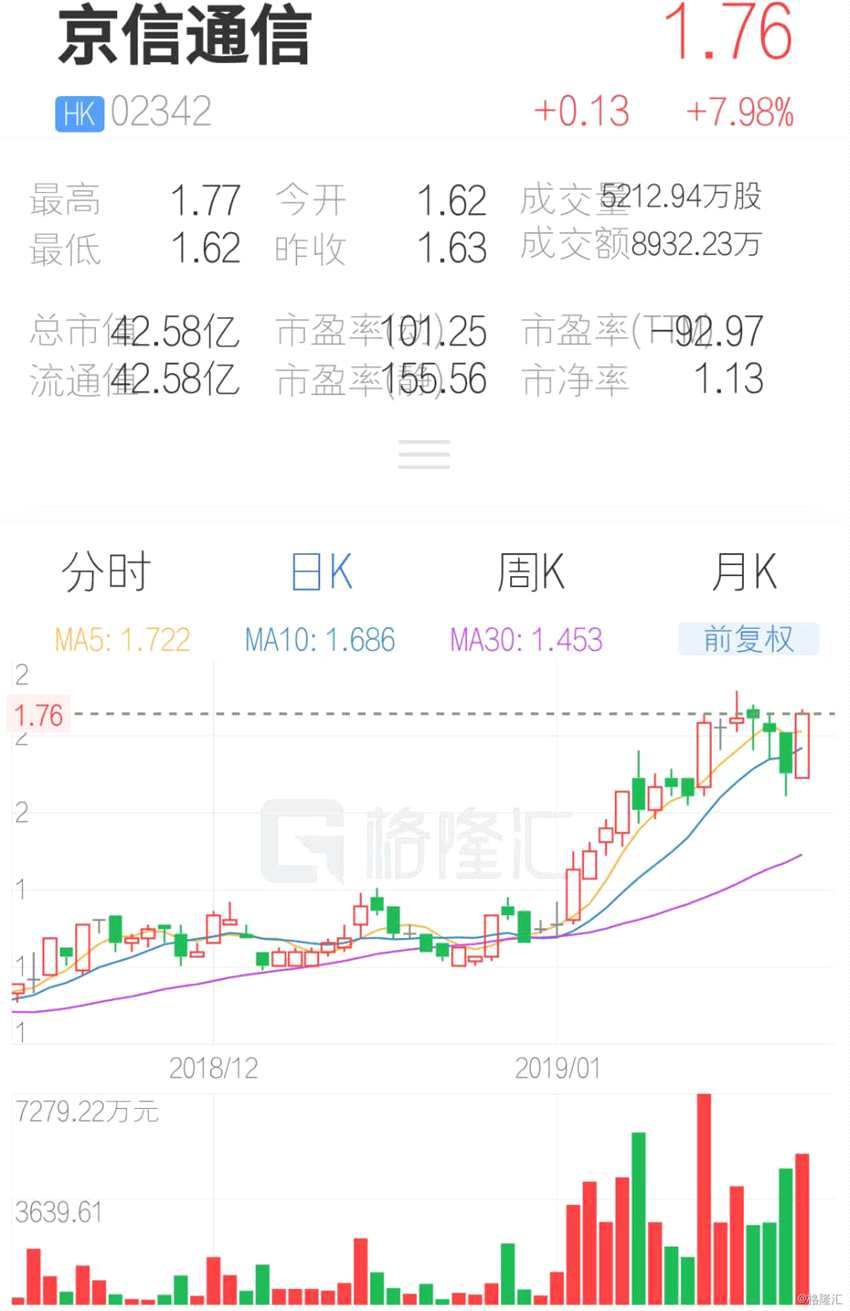Switch to the 分时 chart tab
The width and height of the screenshot is (850, 1311).
point(106,573)
